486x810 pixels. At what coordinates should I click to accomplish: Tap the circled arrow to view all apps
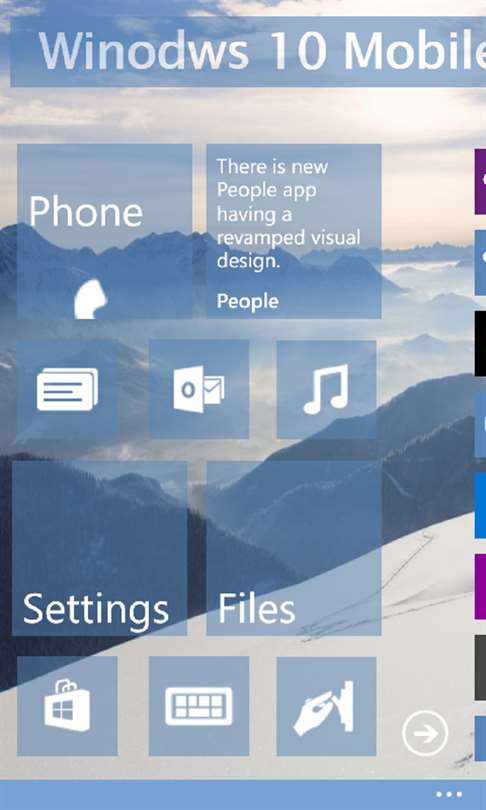[426, 734]
